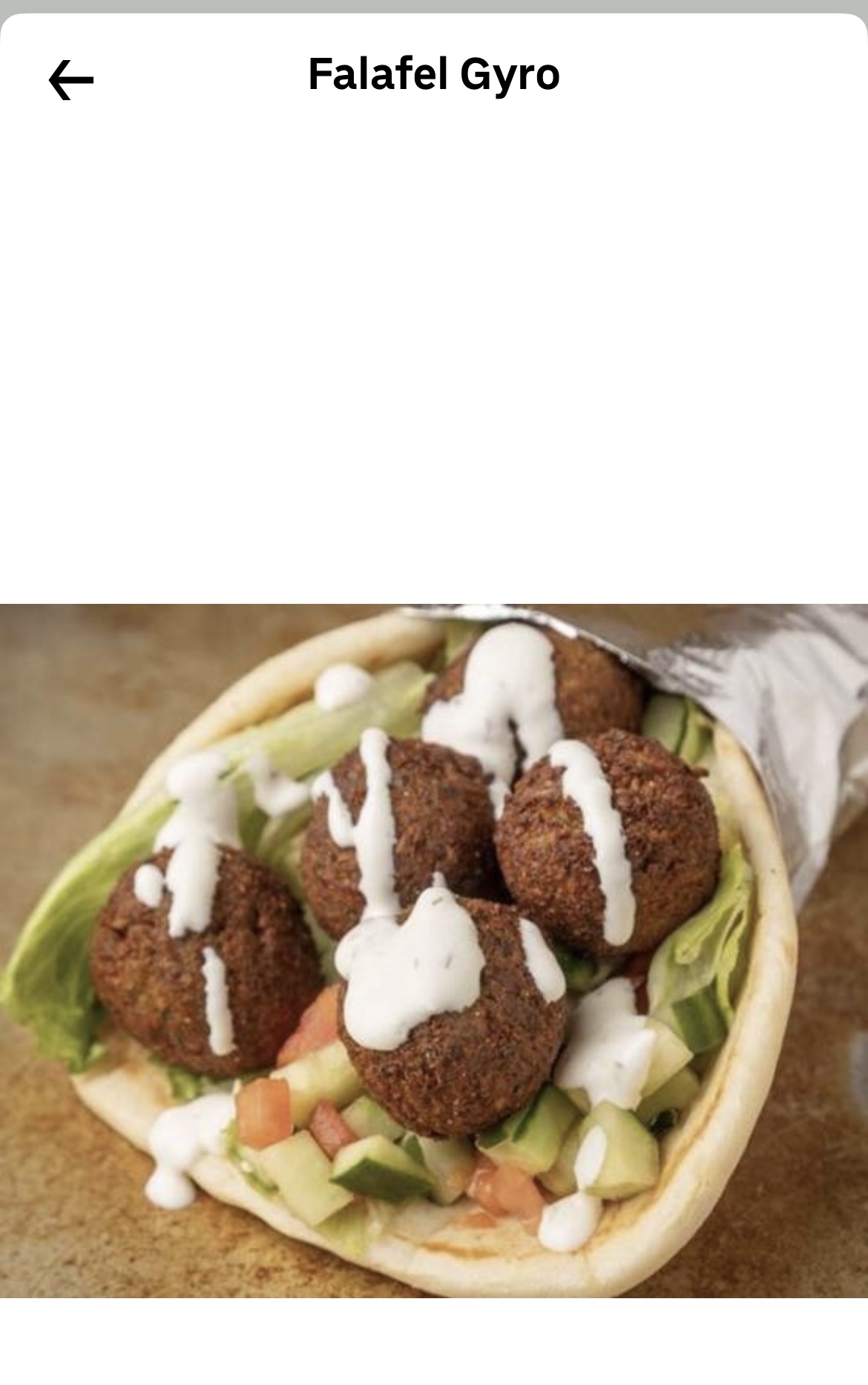Screen dimensions: 868x1385
Task: Go back from Falafel Gyro page
Action: pyautogui.click(x=71, y=80)
